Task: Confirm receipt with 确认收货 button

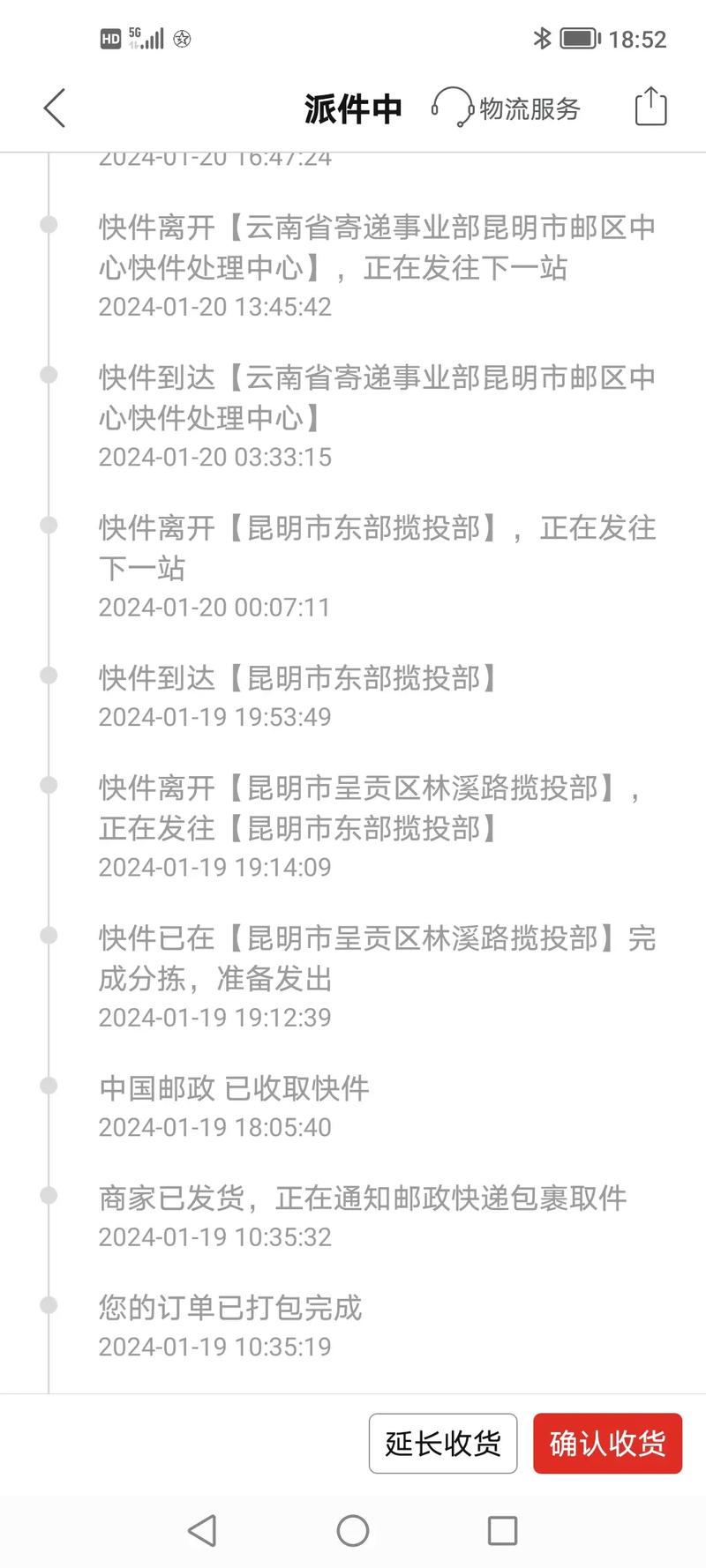Action: click(607, 1444)
